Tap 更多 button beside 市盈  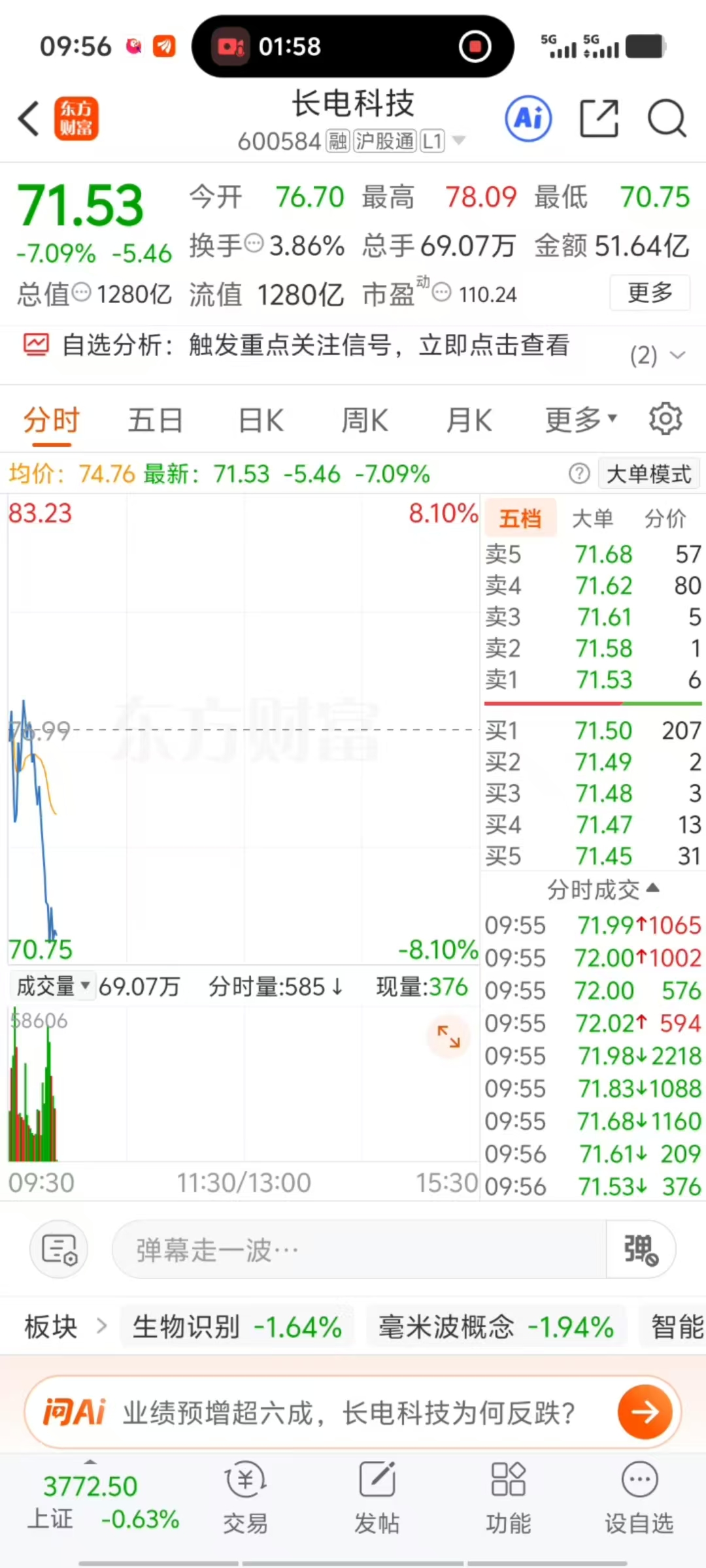pyautogui.click(x=650, y=293)
